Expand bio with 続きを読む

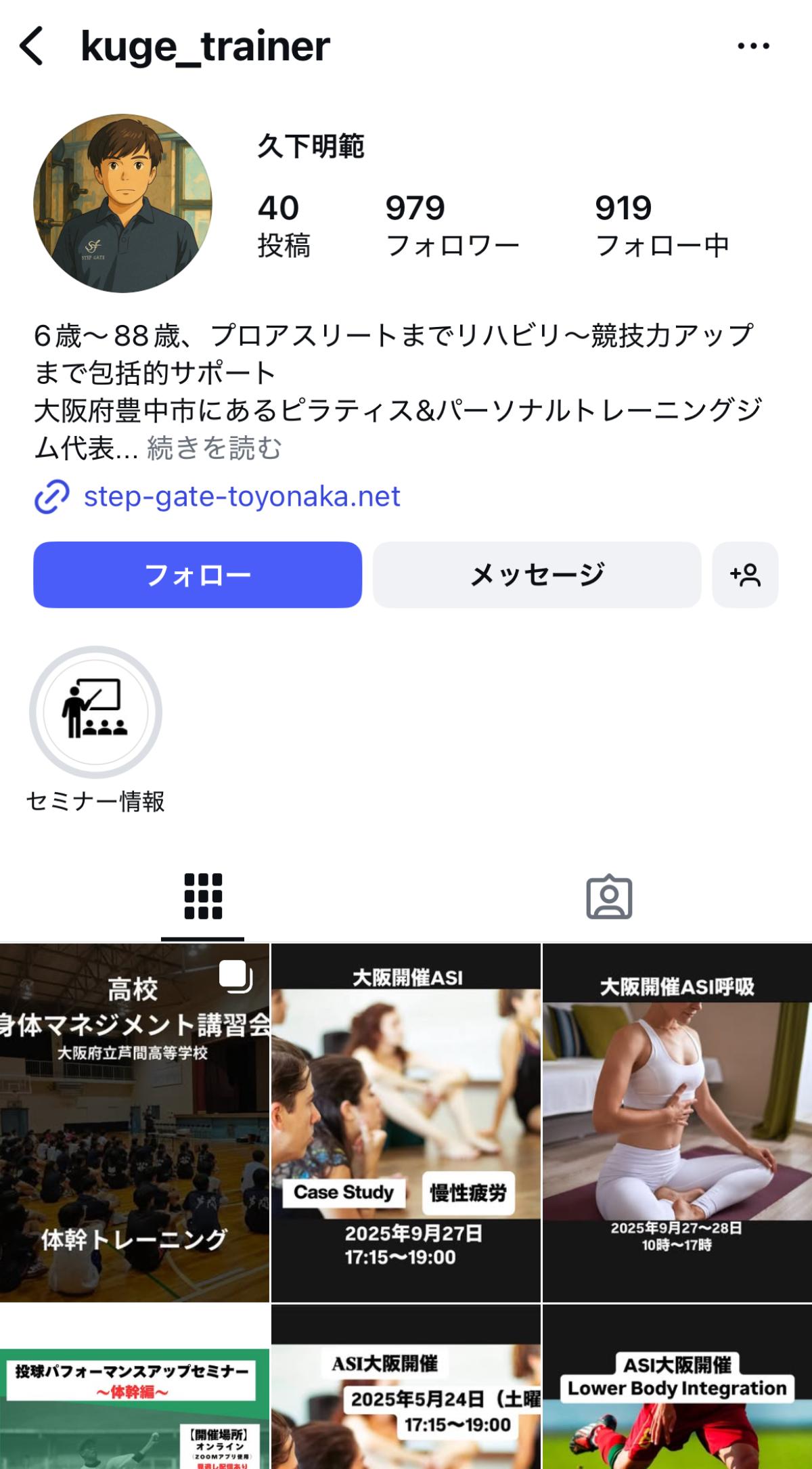click(x=214, y=447)
